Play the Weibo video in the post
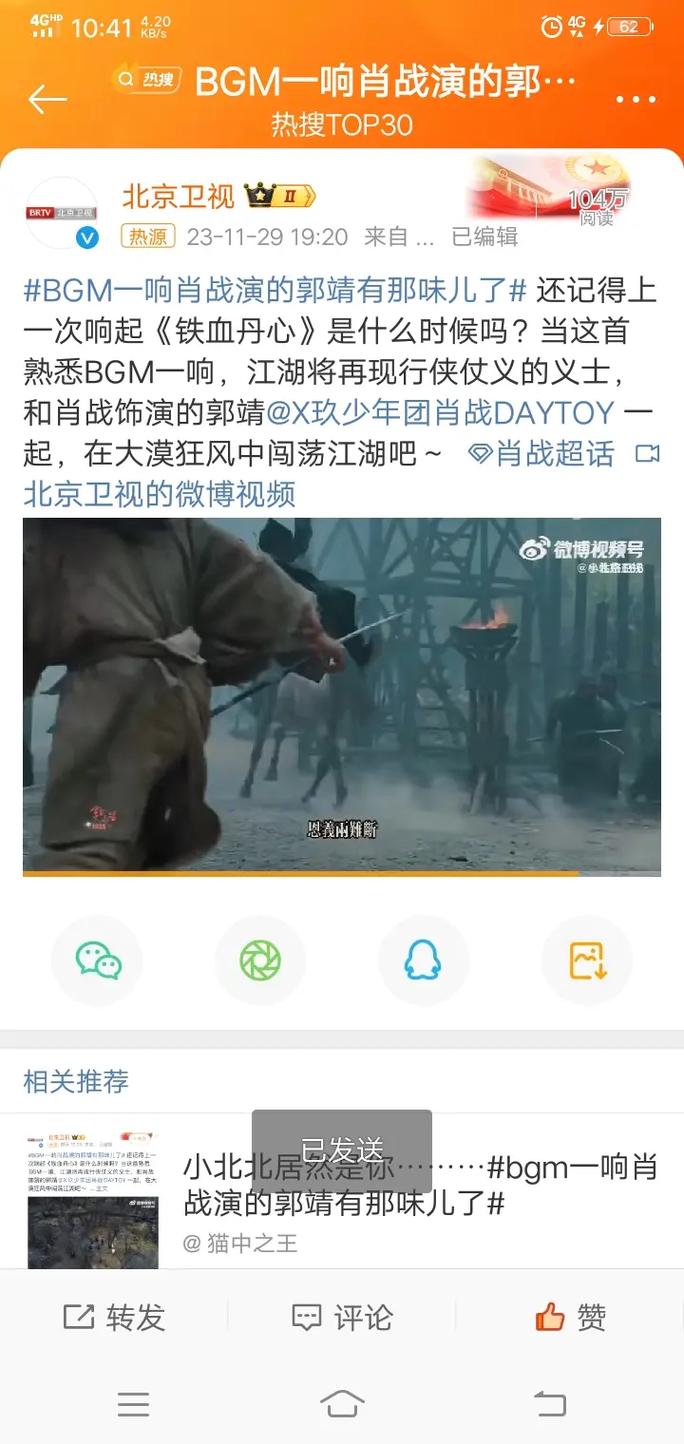Image resolution: width=684 pixels, height=1444 pixels. pyautogui.click(x=342, y=696)
